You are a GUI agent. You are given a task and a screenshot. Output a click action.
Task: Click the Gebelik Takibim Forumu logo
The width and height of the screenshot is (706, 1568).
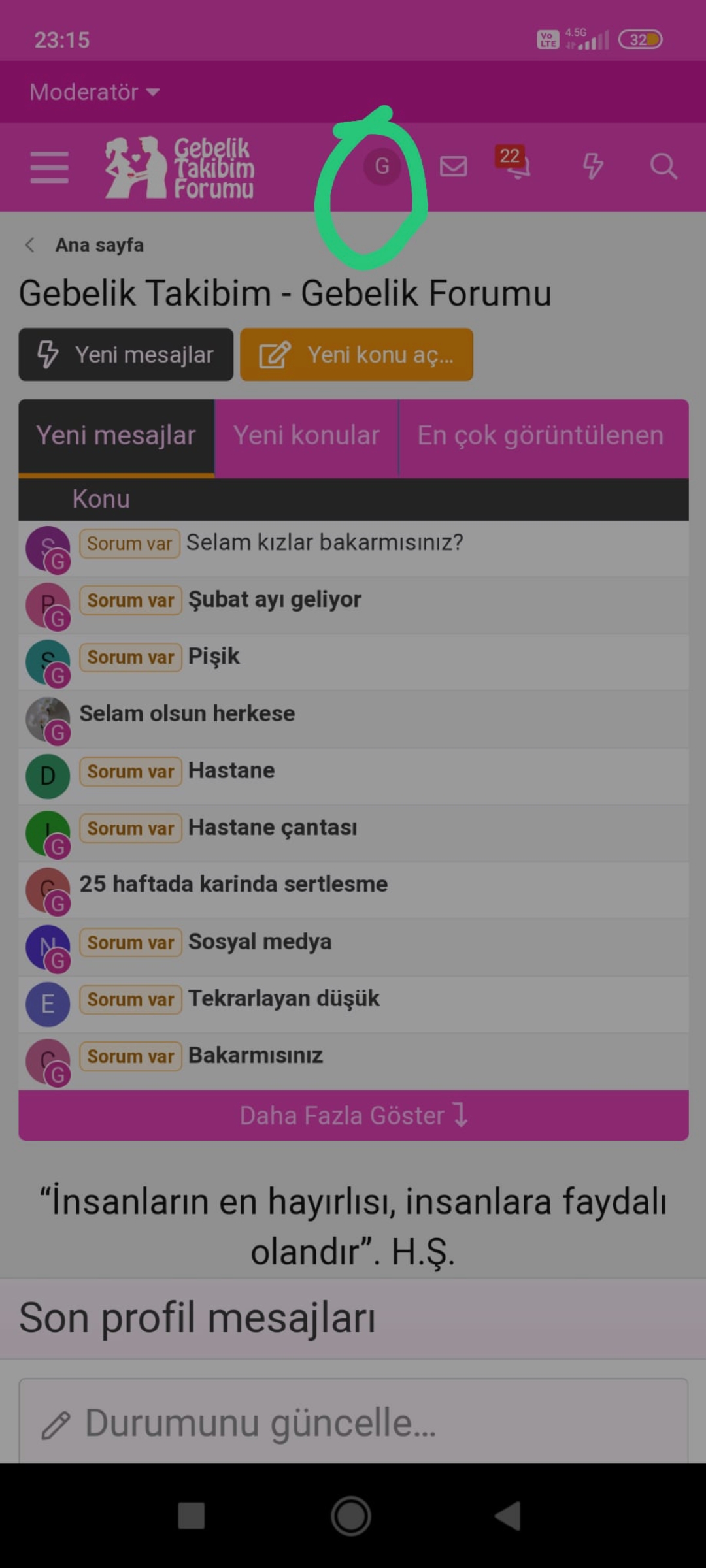pyautogui.click(x=176, y=167)
